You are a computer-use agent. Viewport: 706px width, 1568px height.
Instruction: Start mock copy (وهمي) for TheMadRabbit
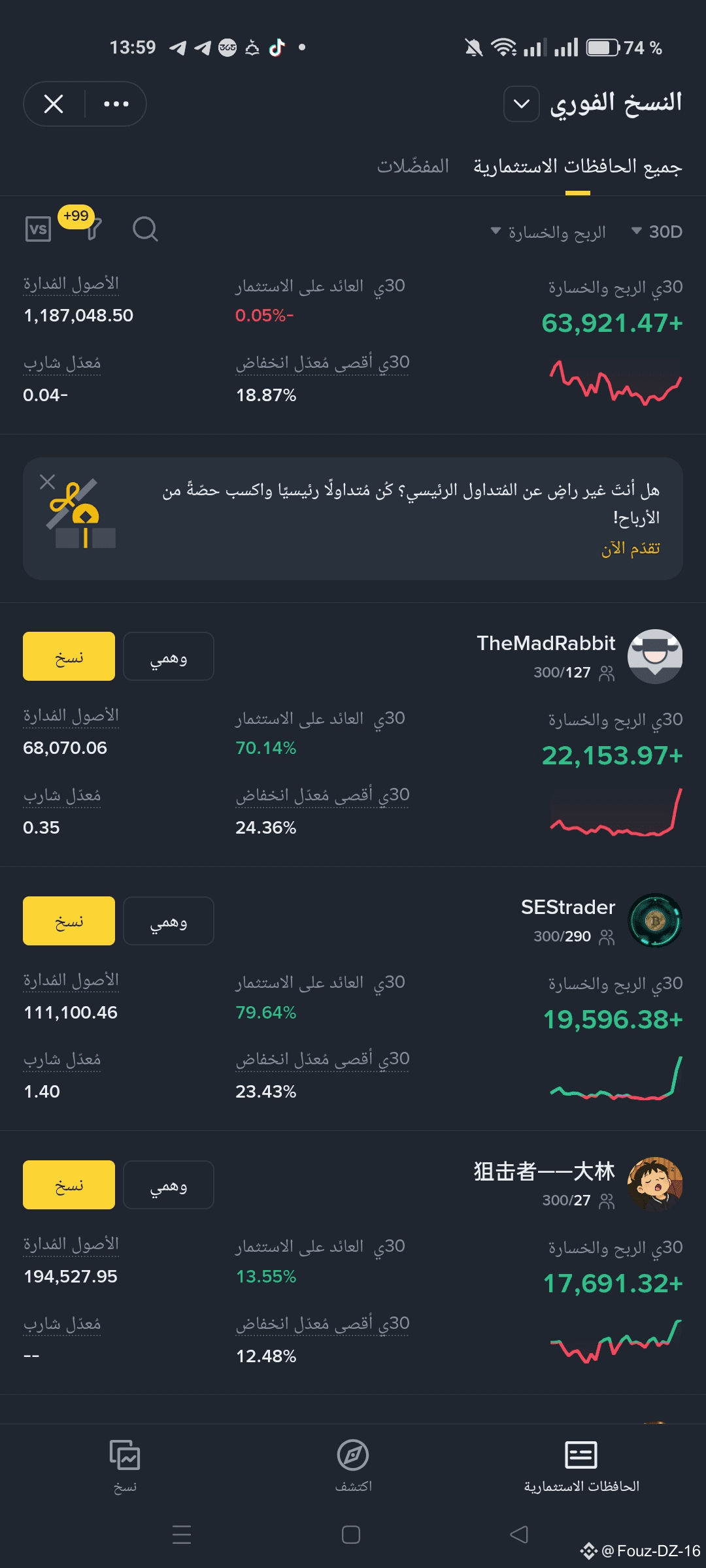169,656
